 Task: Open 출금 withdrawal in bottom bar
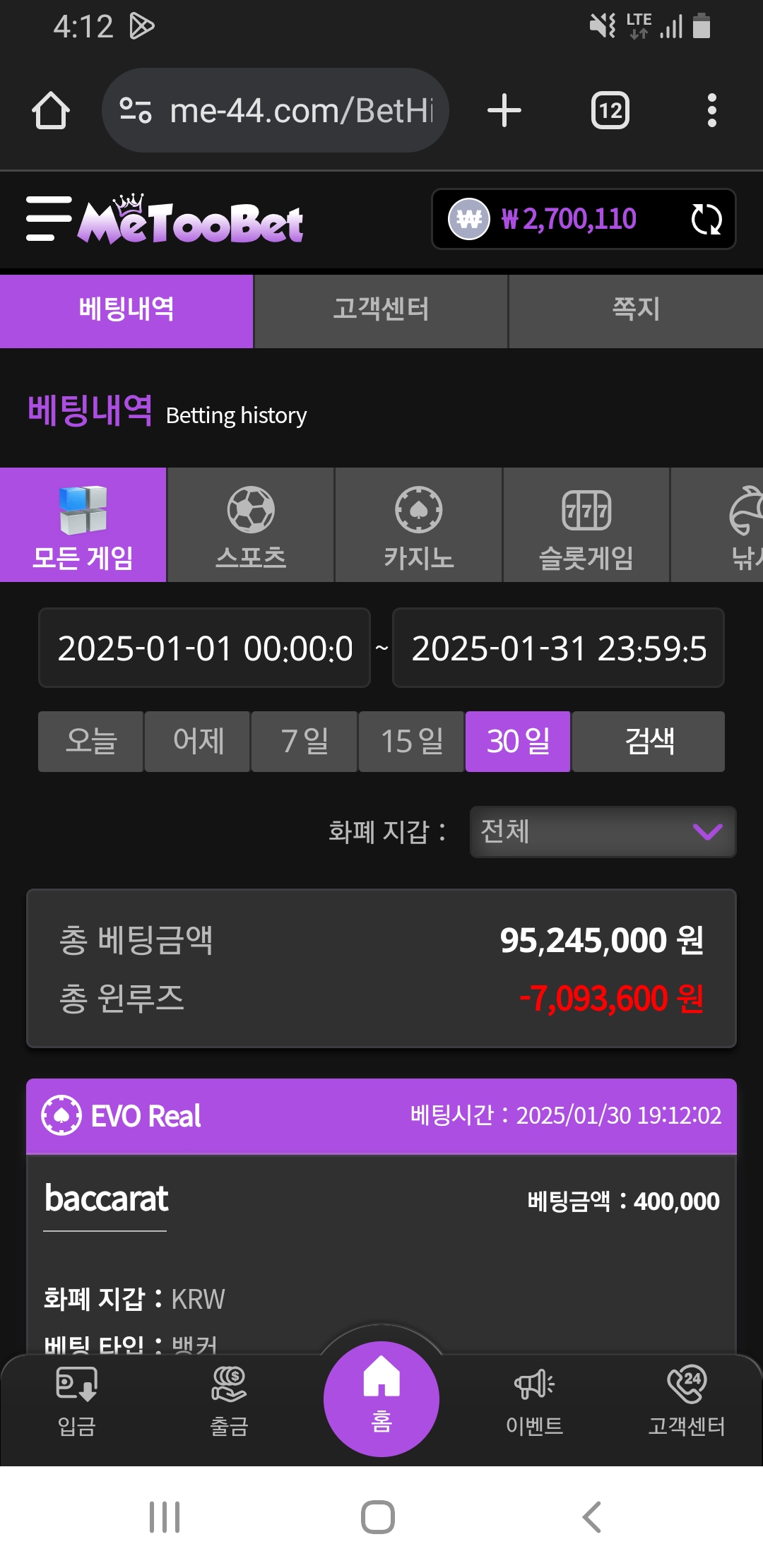(x=229, y=1401)
